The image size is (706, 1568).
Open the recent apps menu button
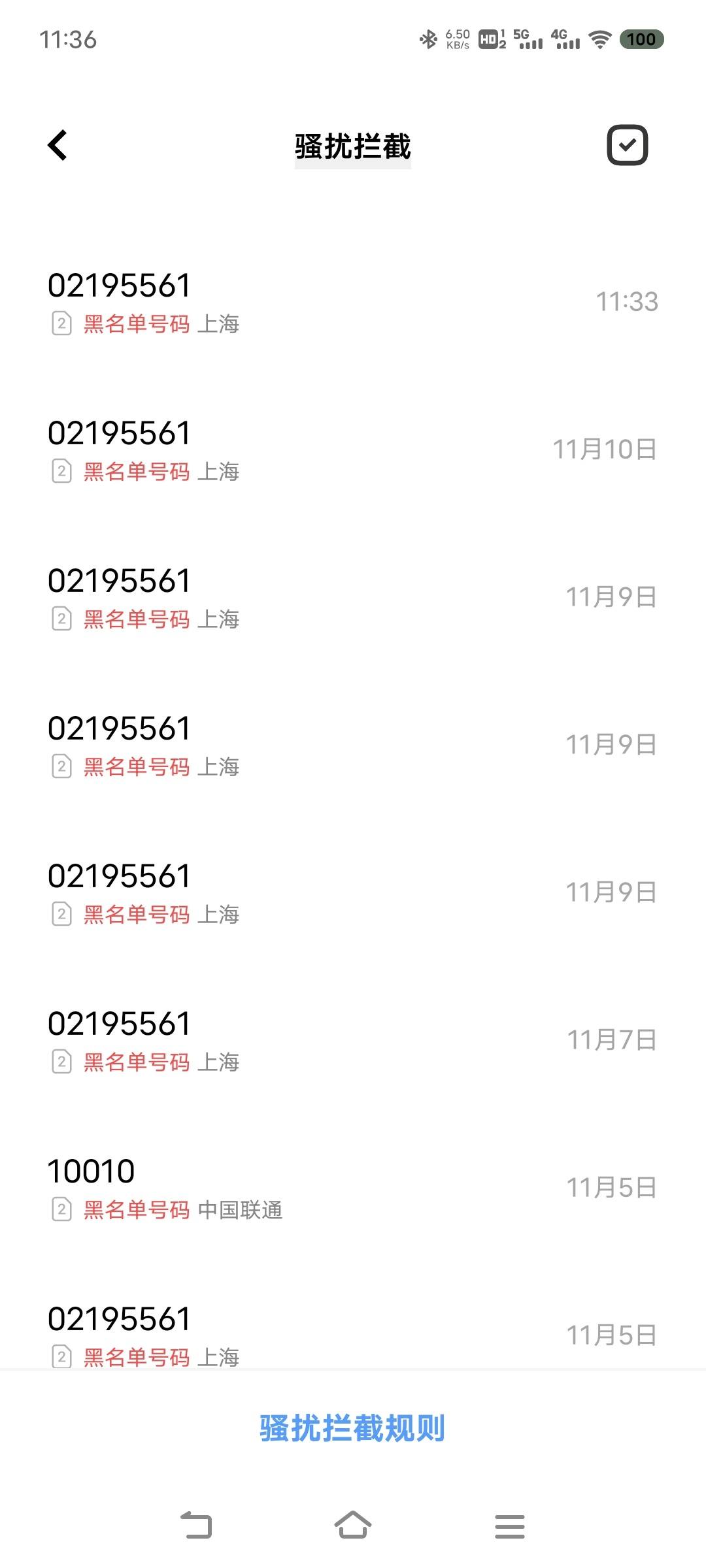tap(510, 1526)
